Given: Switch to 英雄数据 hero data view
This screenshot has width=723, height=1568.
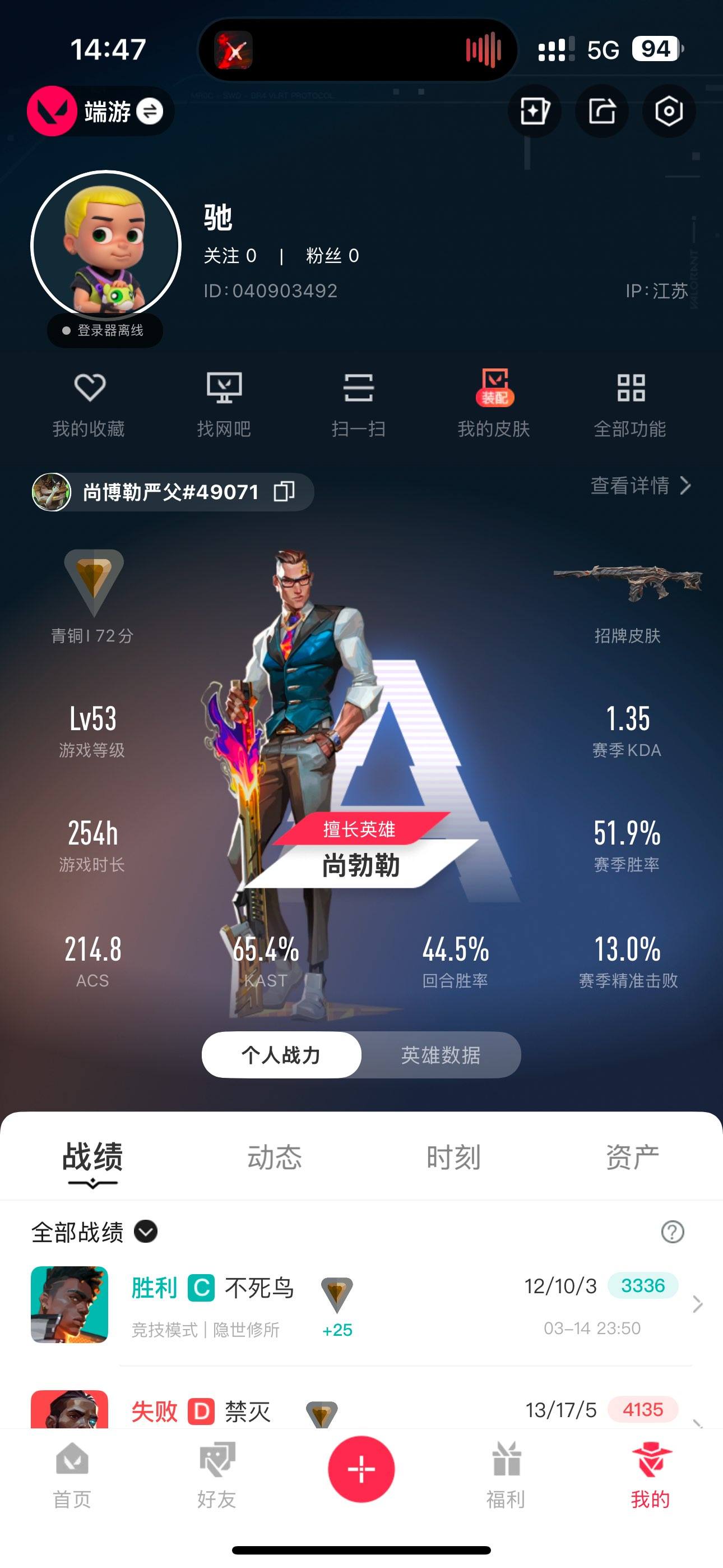Looking at the screenshot, I should click(x=441, y=1055).
